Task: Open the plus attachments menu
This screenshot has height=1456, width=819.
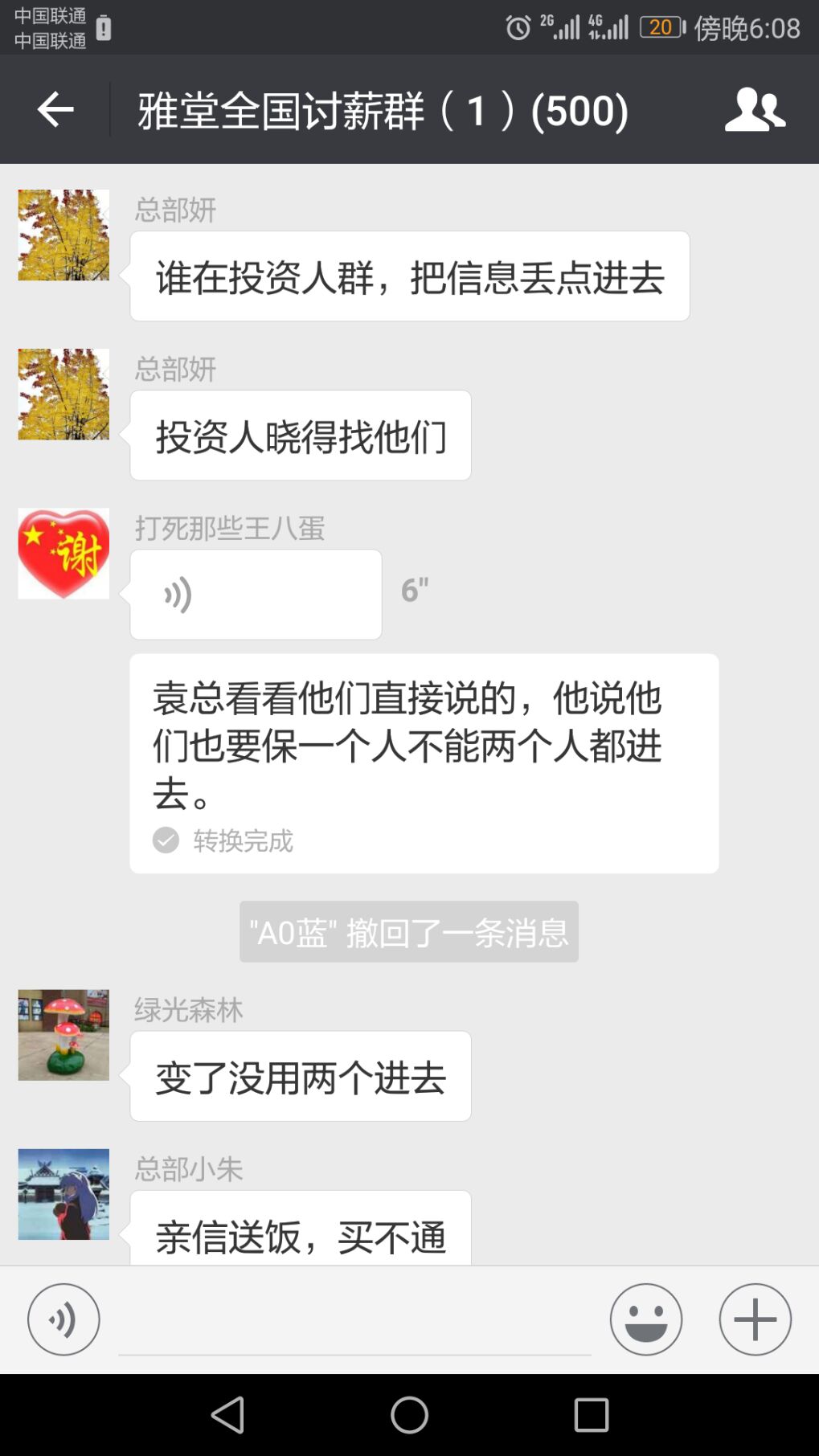Action: (x=755, y=1319)
